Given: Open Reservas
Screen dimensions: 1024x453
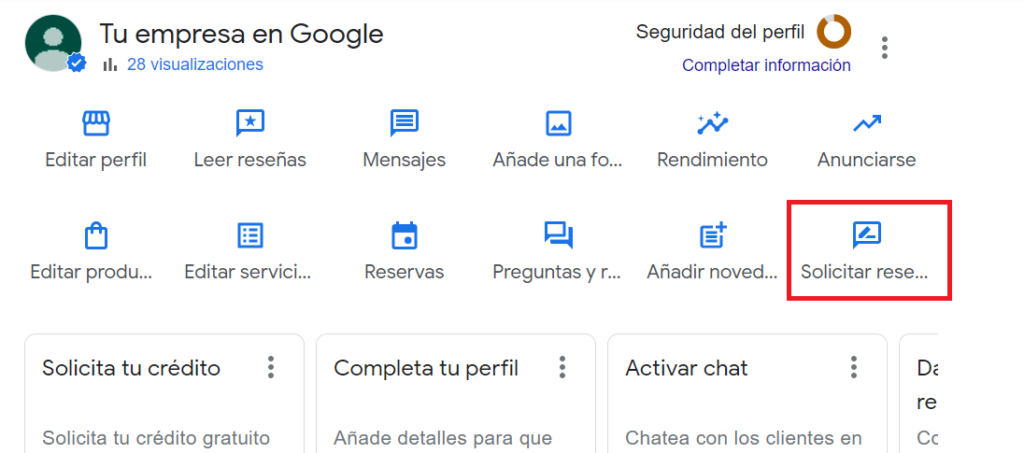Looking at the screenshot, I should pos(404,252).
